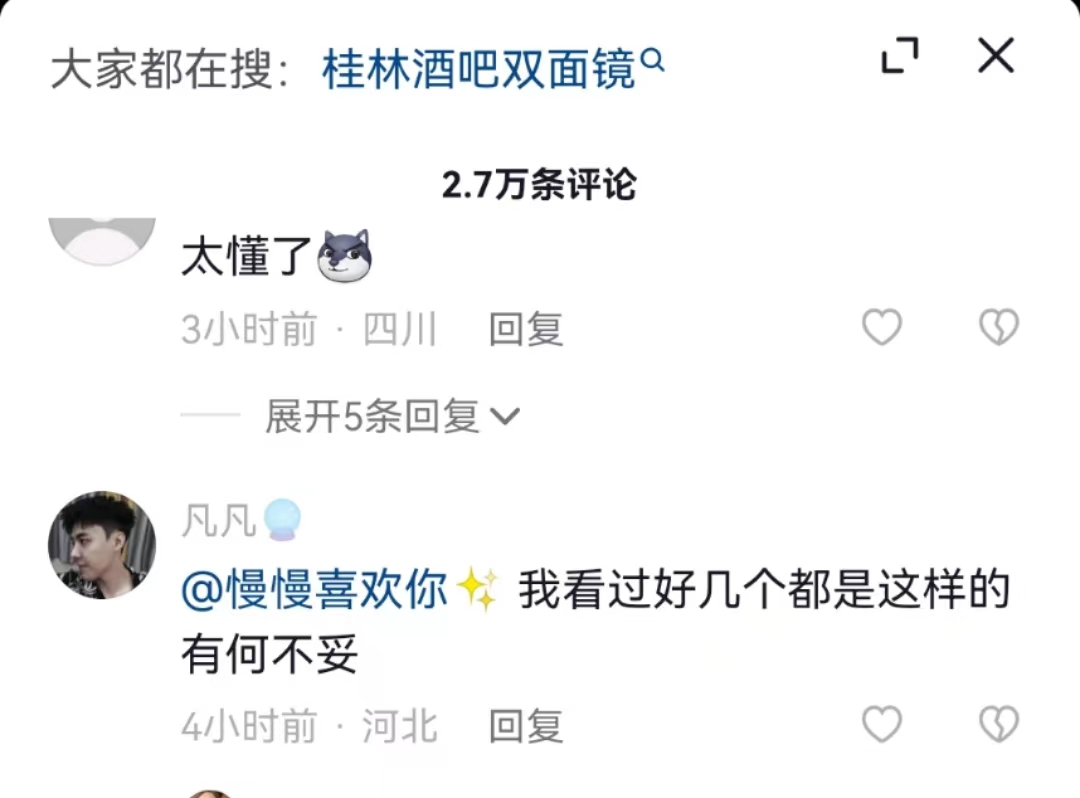
Task: Open the mentioned user @慢慢喜欢你
Action: 314,591
